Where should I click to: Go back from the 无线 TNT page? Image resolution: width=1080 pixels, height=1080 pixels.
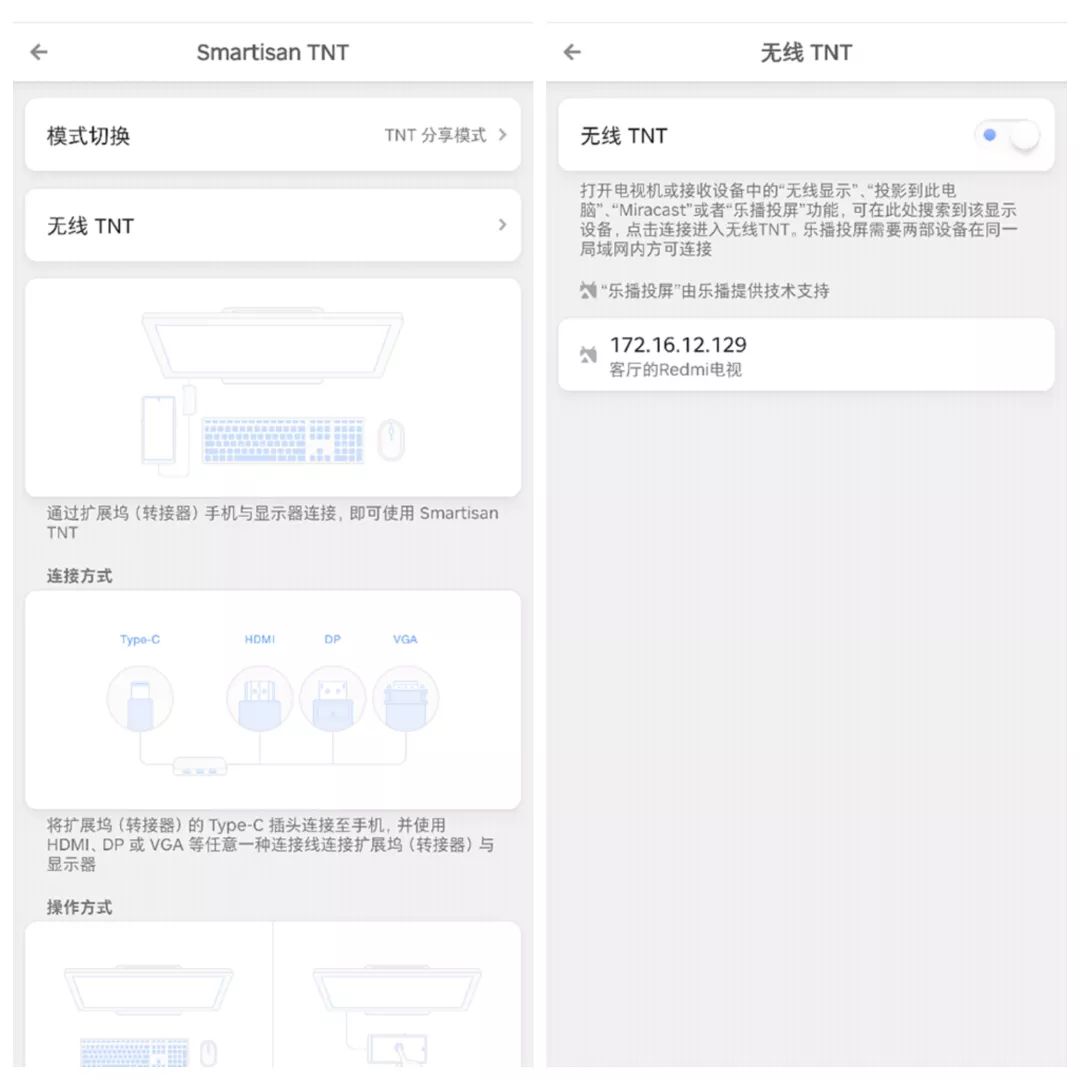tap(572, 52)
